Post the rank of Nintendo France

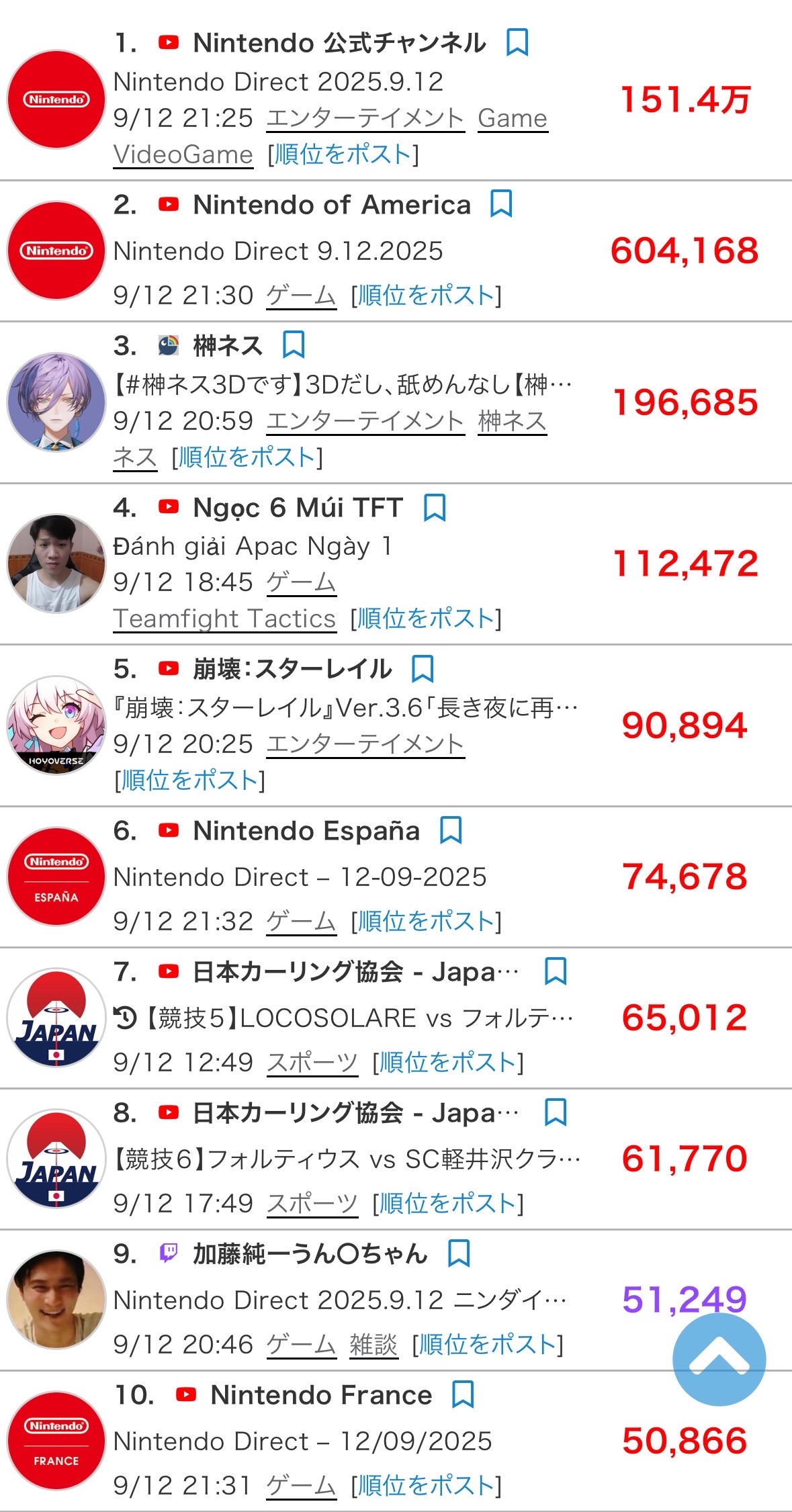[426, 1485]
